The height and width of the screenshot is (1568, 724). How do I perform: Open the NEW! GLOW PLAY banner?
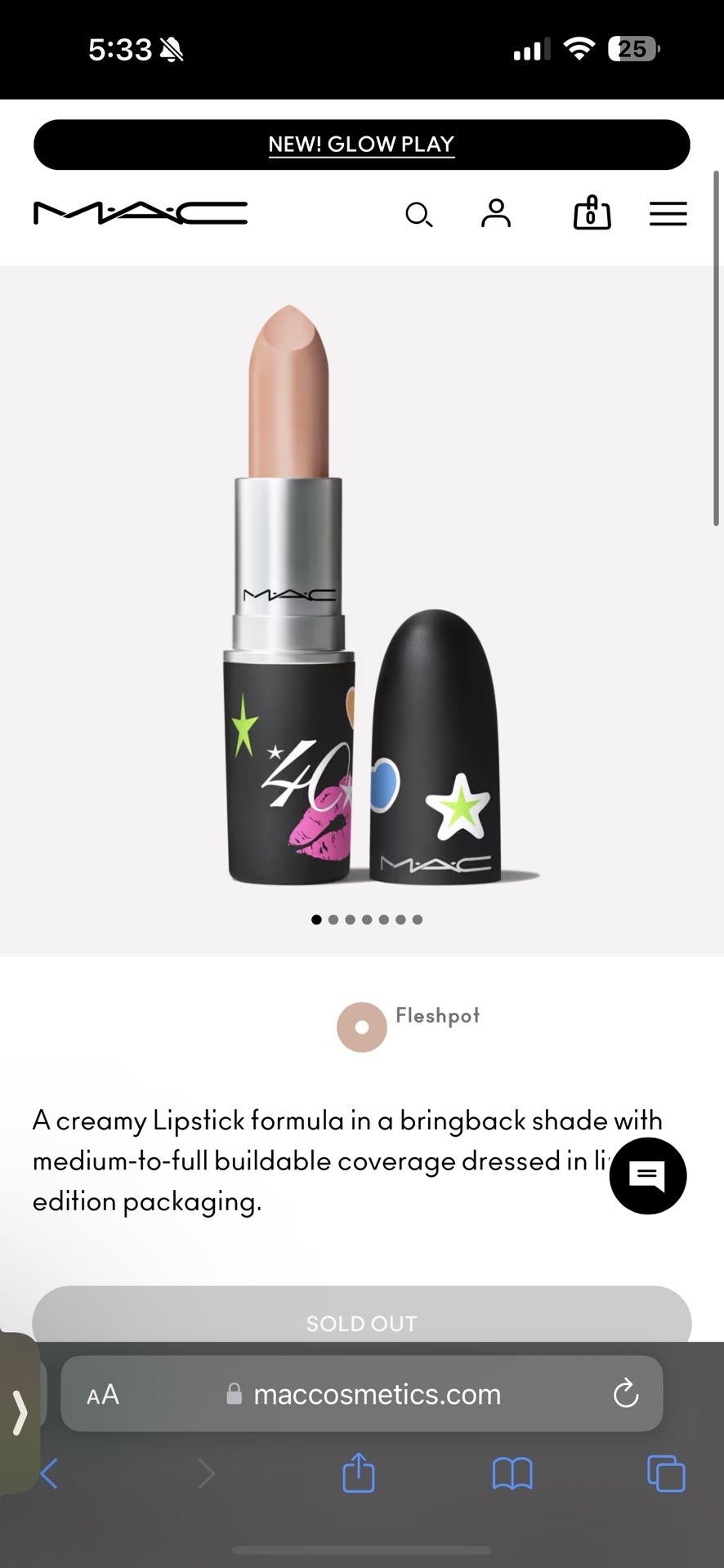(x=362, y=145)
